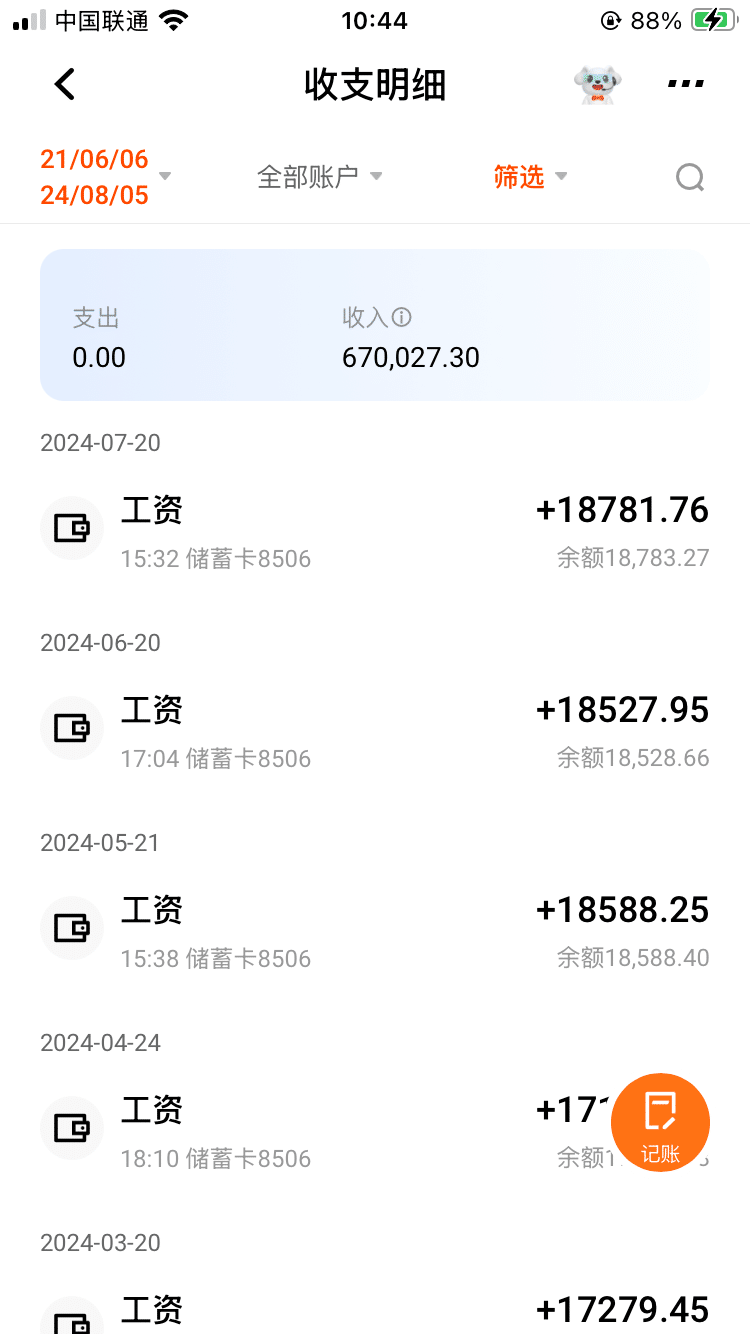
Task: Tap the wallet icon beside the 2024-07-20 工资 entry
Action: (x=71, y=528)
